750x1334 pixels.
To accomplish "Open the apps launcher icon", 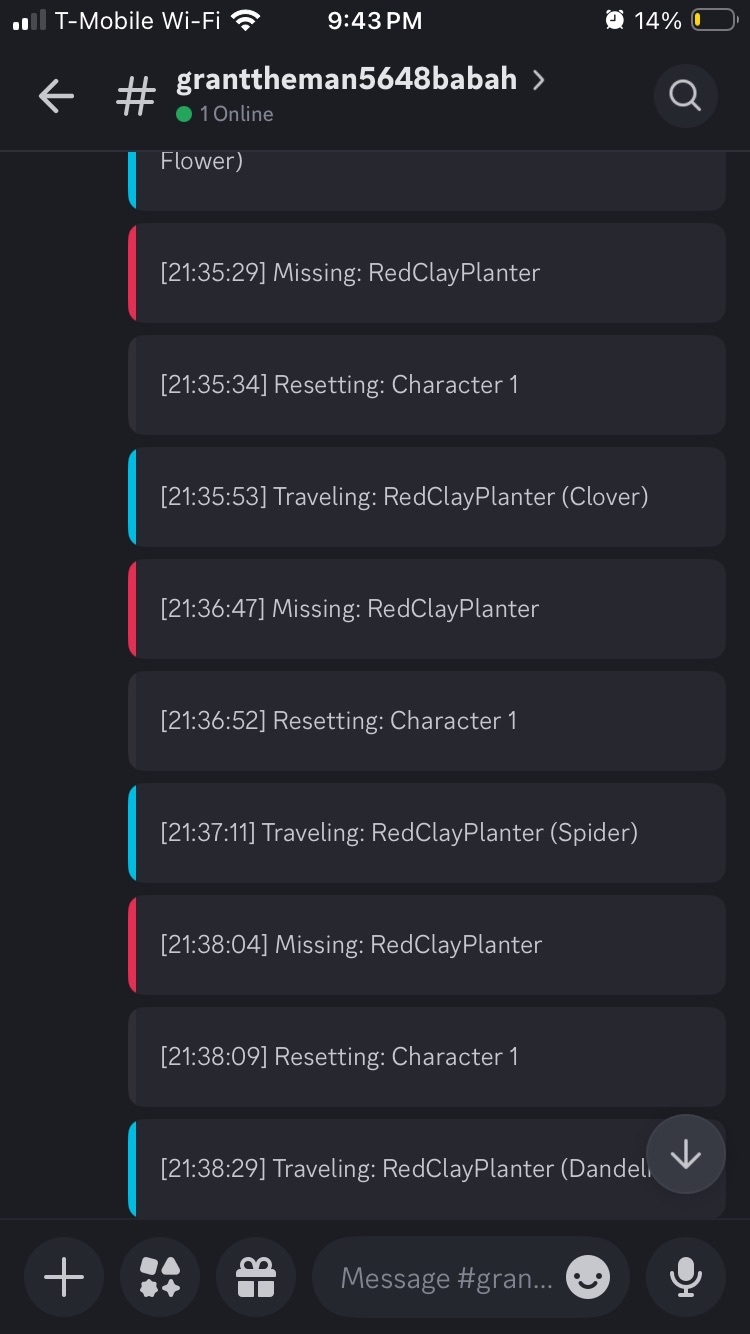I will click(160, 1277).
